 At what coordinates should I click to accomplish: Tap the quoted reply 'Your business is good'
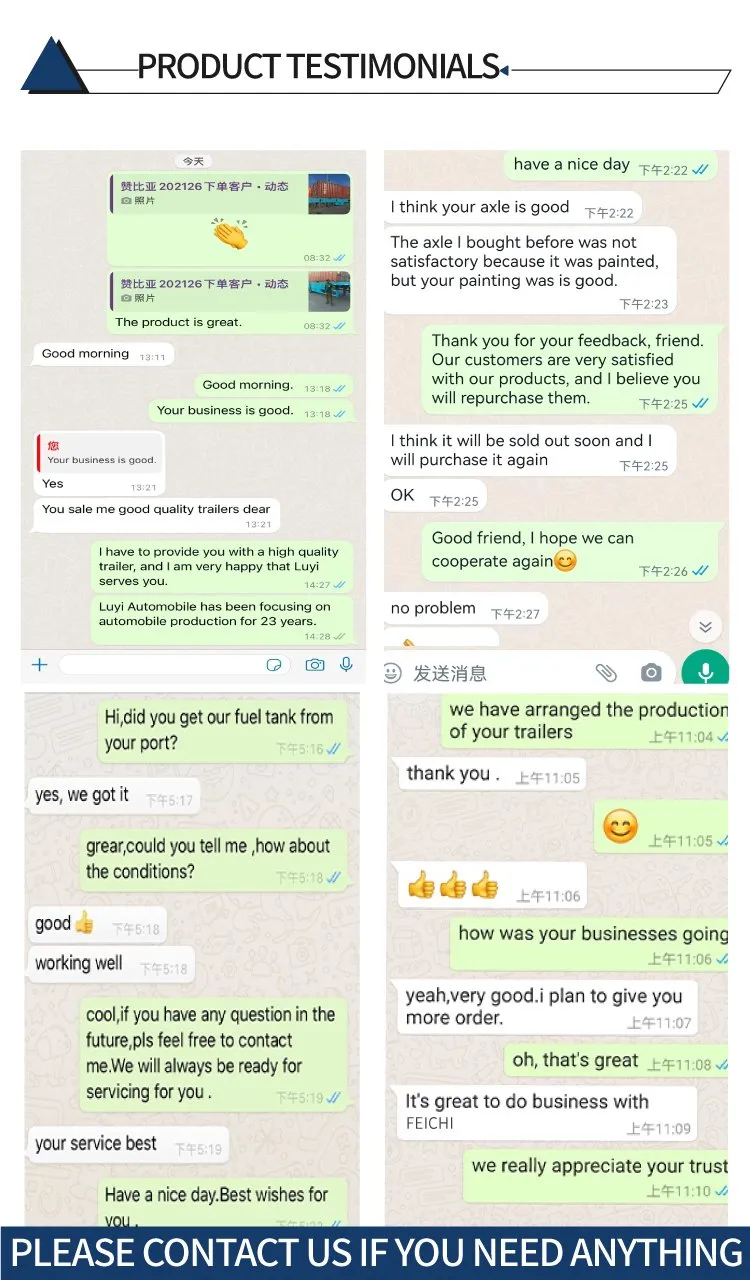(98, 455)
